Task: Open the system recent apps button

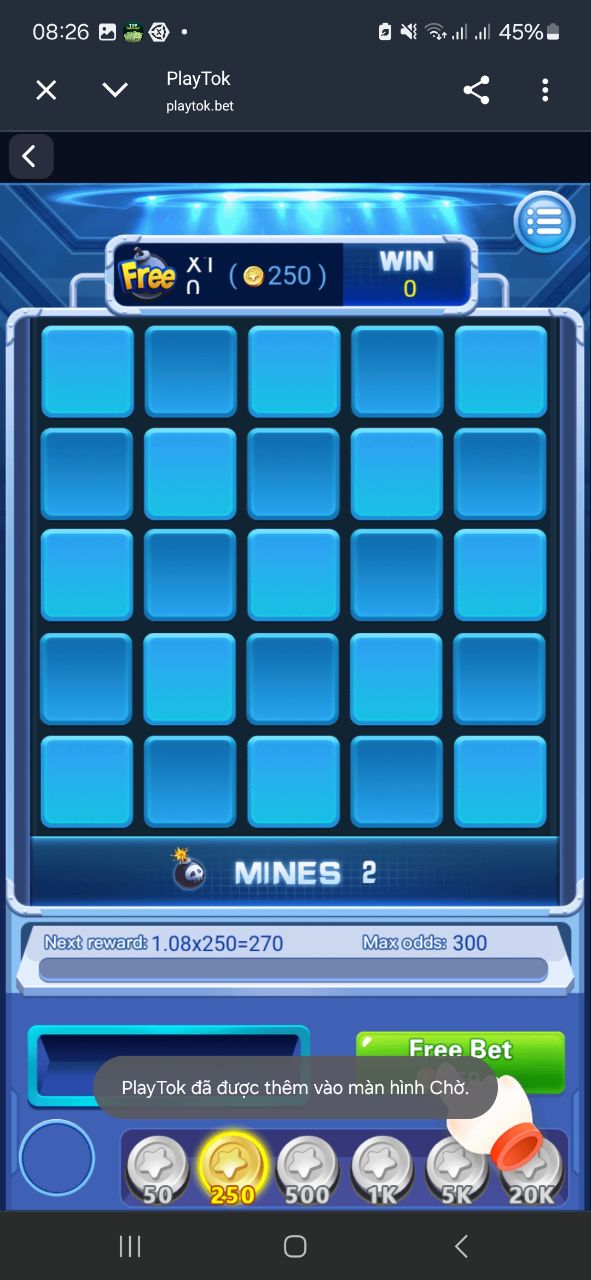Action: (130, 1246)
